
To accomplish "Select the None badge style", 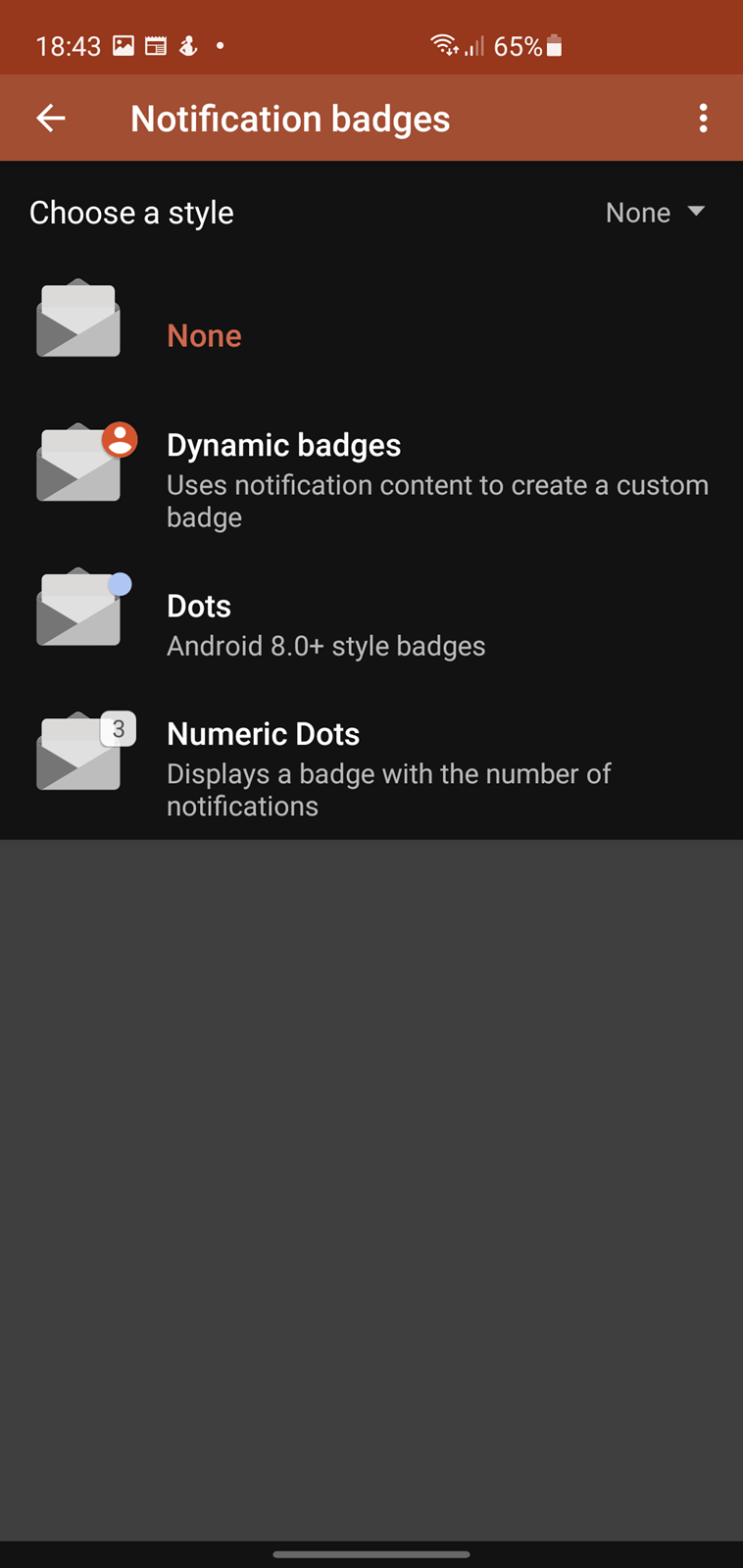I will coord(371,335).
